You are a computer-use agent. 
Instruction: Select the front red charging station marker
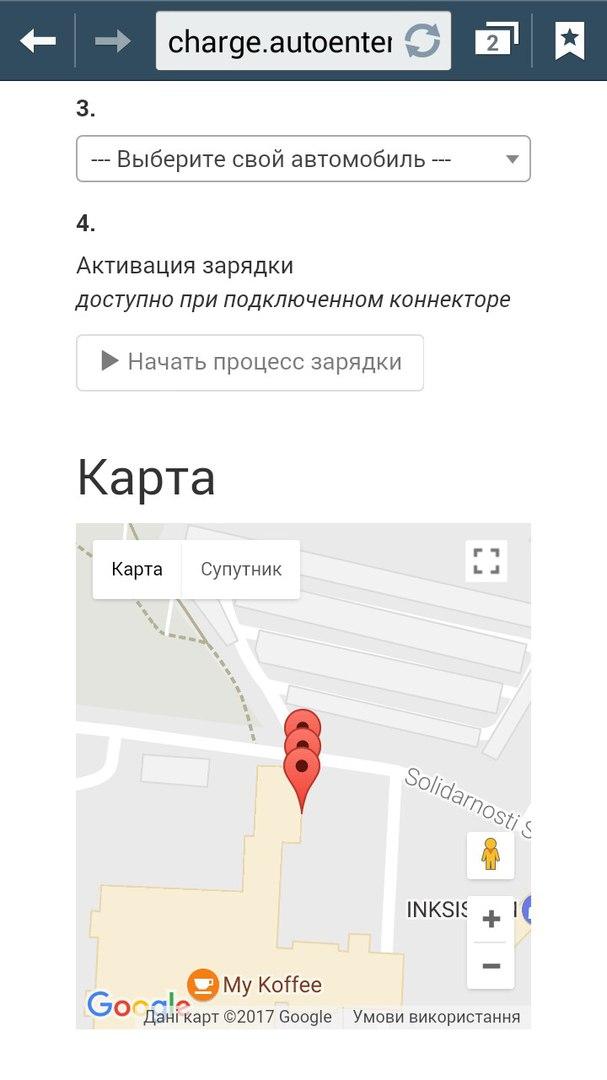coord(302,770)
